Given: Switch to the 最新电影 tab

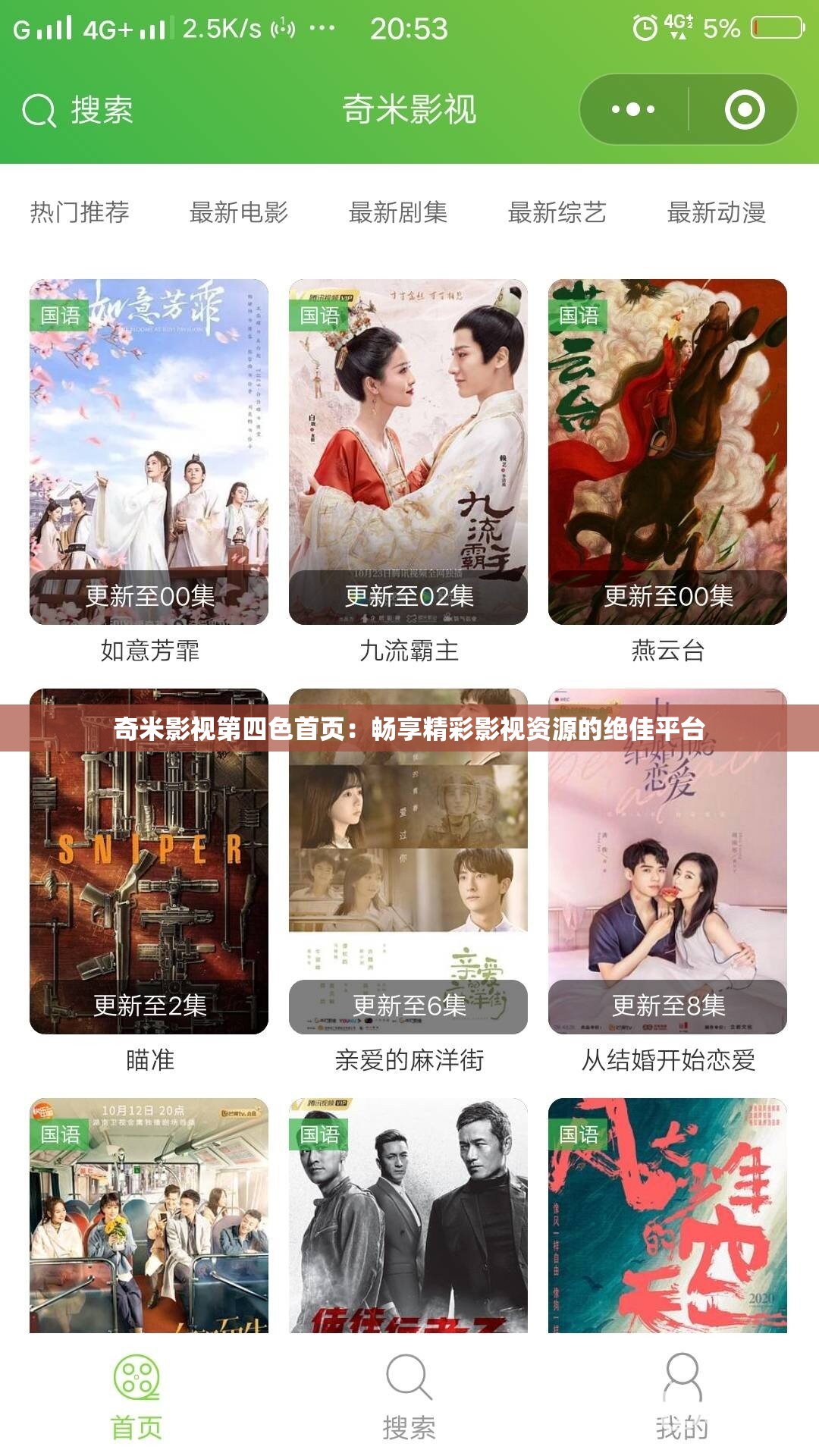Looking at the screenshot, I should [x=238, y=214].
